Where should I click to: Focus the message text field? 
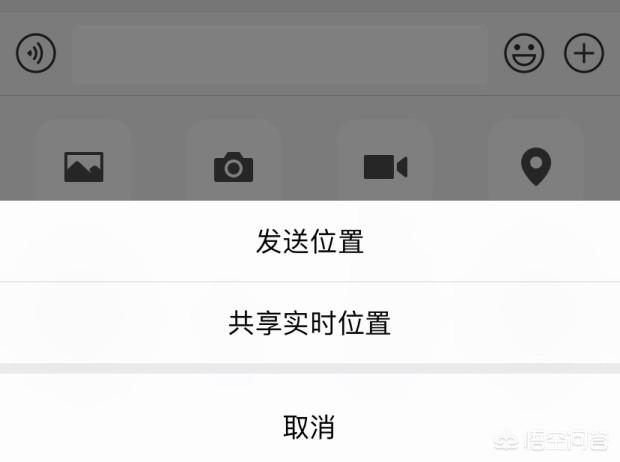coord(280,53)
